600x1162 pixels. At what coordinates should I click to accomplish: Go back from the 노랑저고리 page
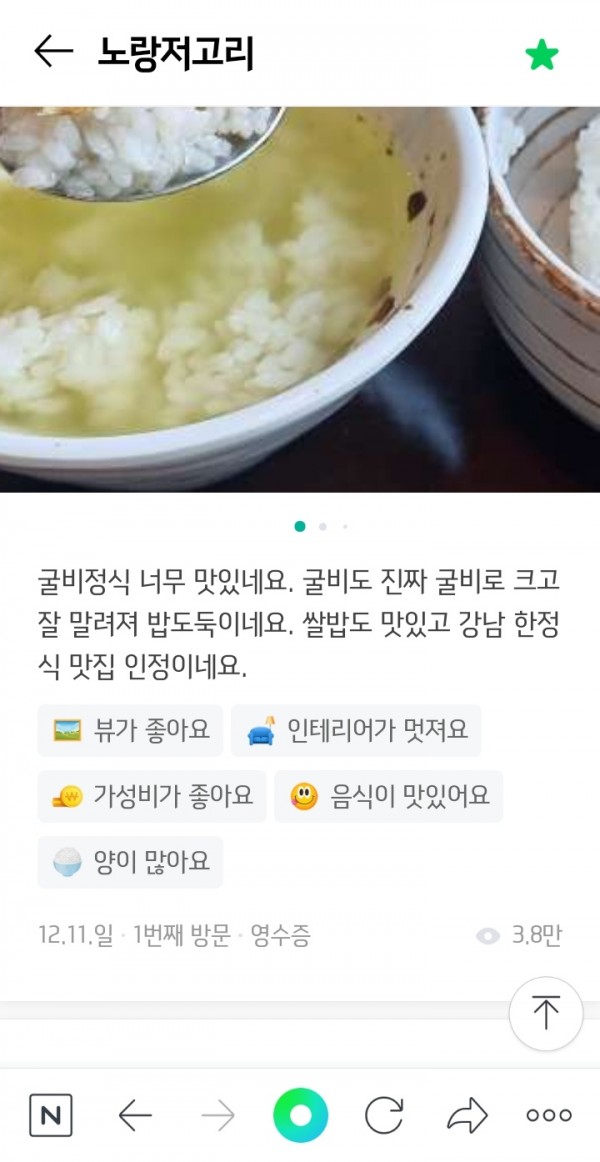[x=53, y=52]
